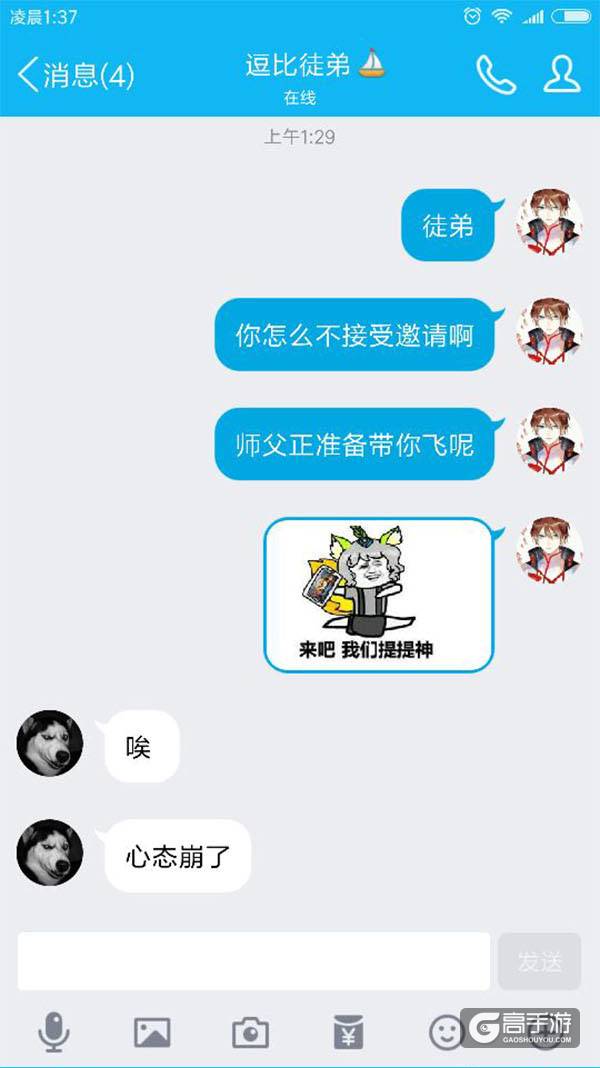This screenshot has width=600, height=1068.
Task: Open the camera to take a photo
Action: coord(250,1031)
